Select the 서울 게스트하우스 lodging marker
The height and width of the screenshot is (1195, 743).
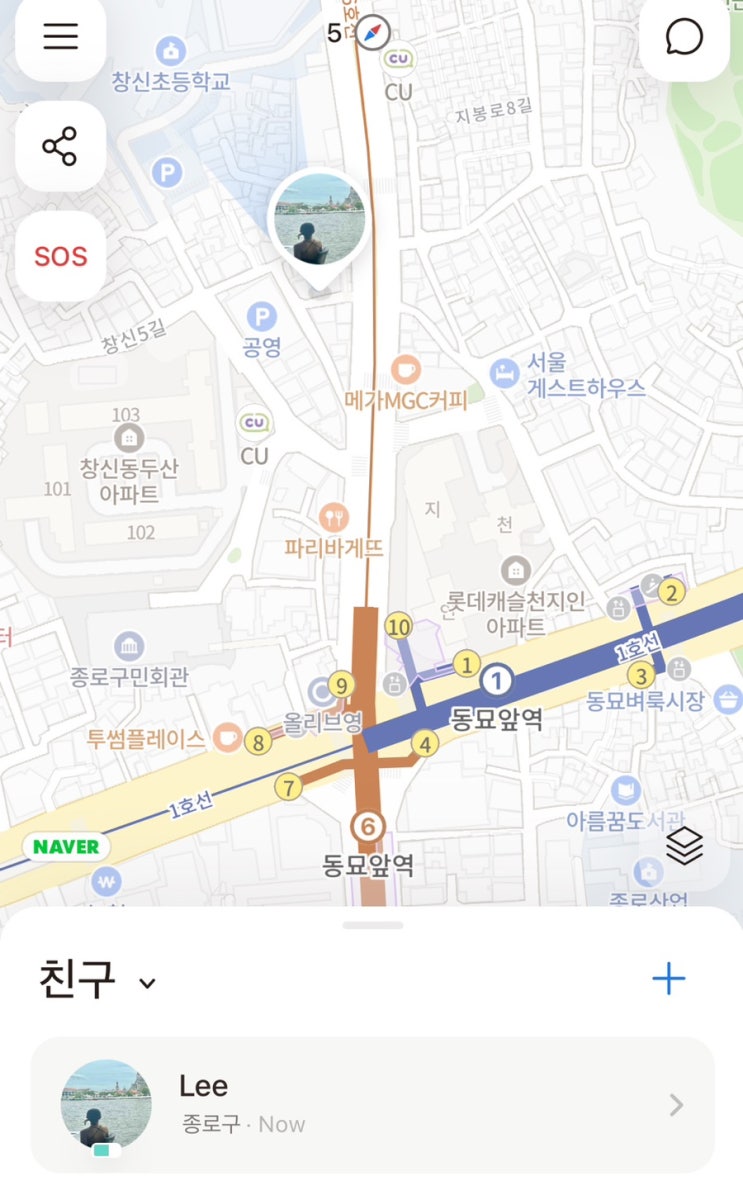pyautogui.click(x=504, y=373)
